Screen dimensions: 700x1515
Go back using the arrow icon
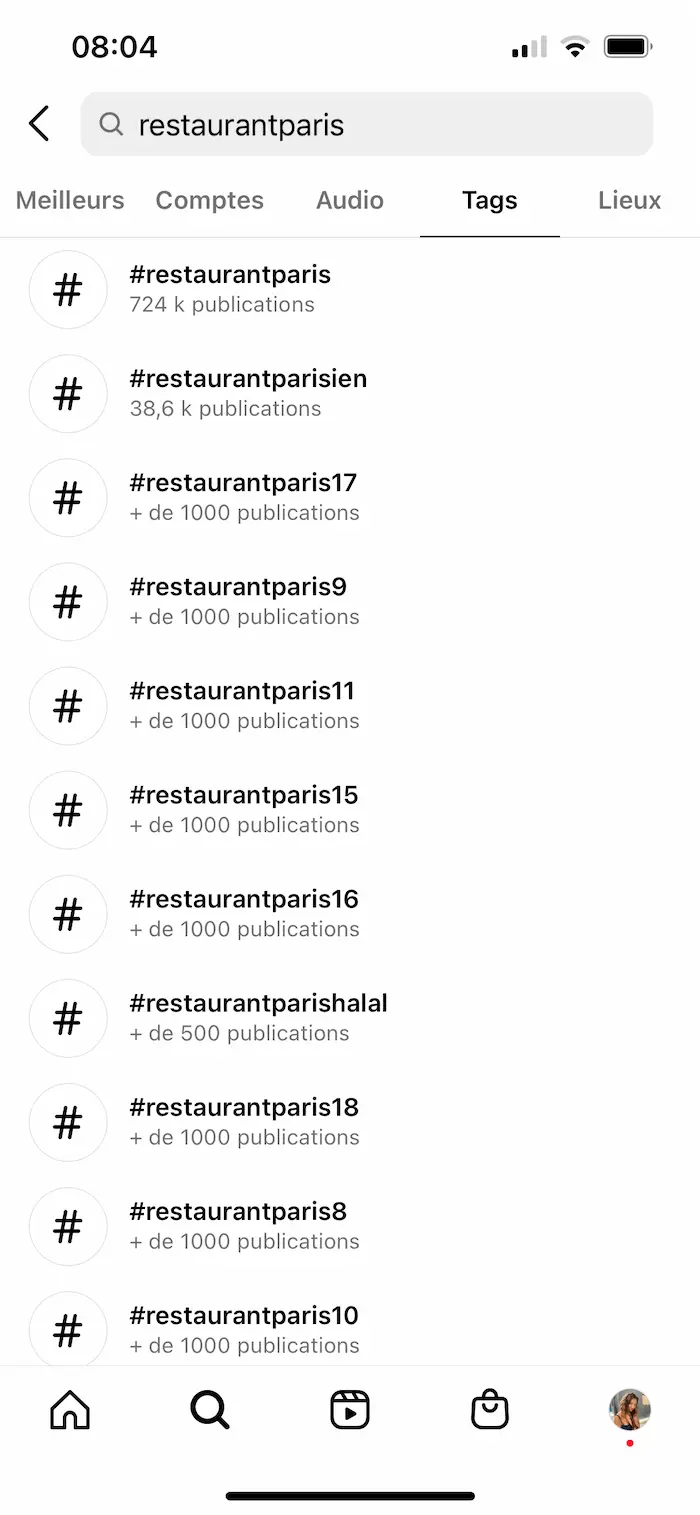[39, 124]
